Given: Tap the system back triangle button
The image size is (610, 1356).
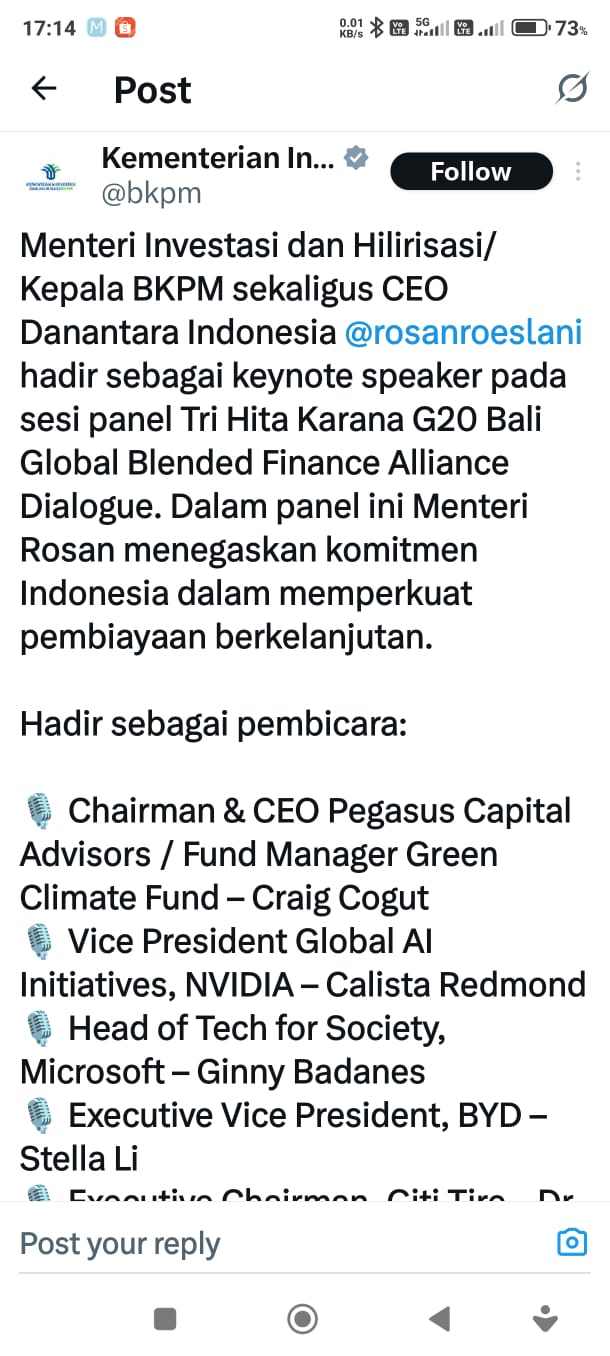Looking at the screenshot, I should [439, 1319].
